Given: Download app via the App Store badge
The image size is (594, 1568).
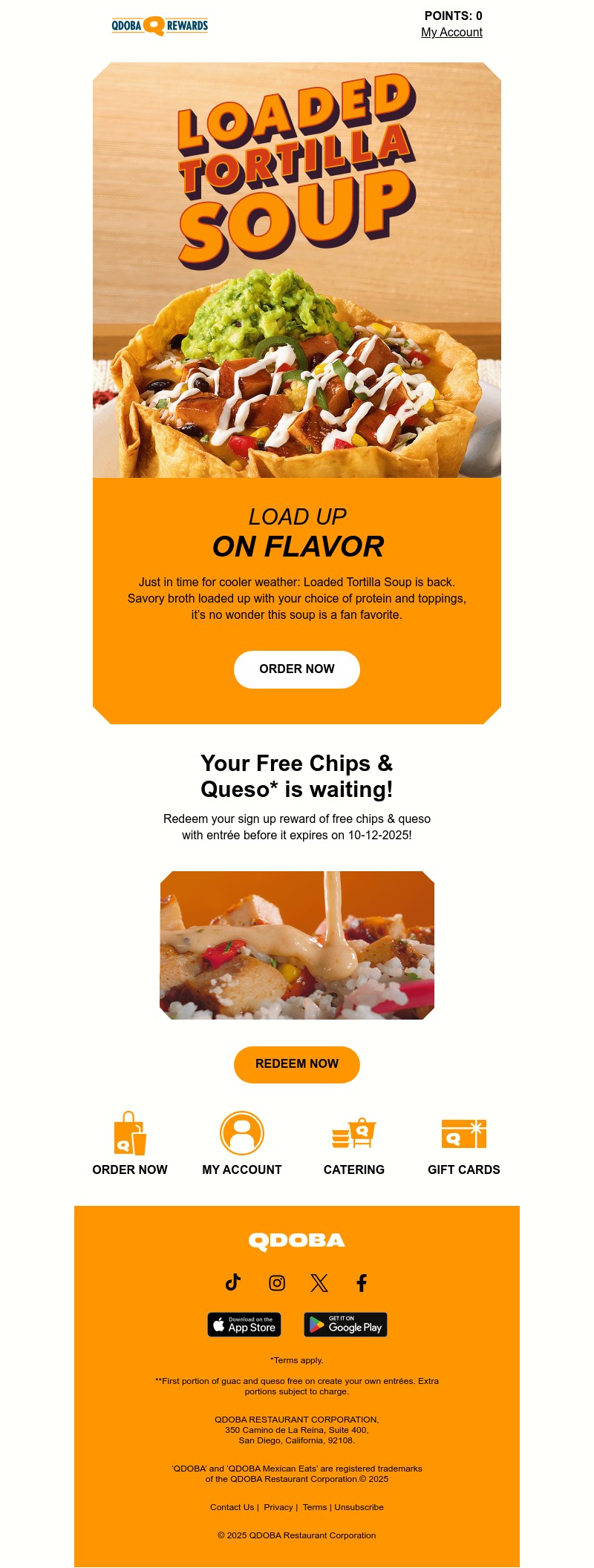Looking at the screenshot, I should (x=244, y=1325).
